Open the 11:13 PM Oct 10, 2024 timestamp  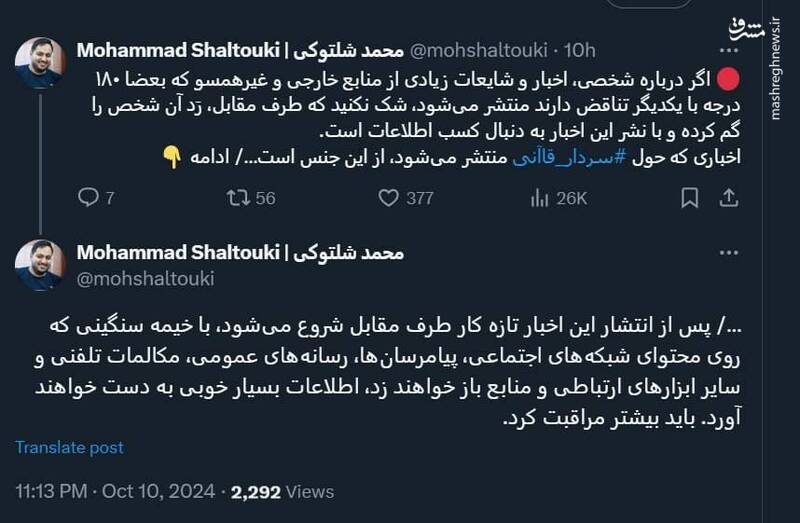point(115,491)
